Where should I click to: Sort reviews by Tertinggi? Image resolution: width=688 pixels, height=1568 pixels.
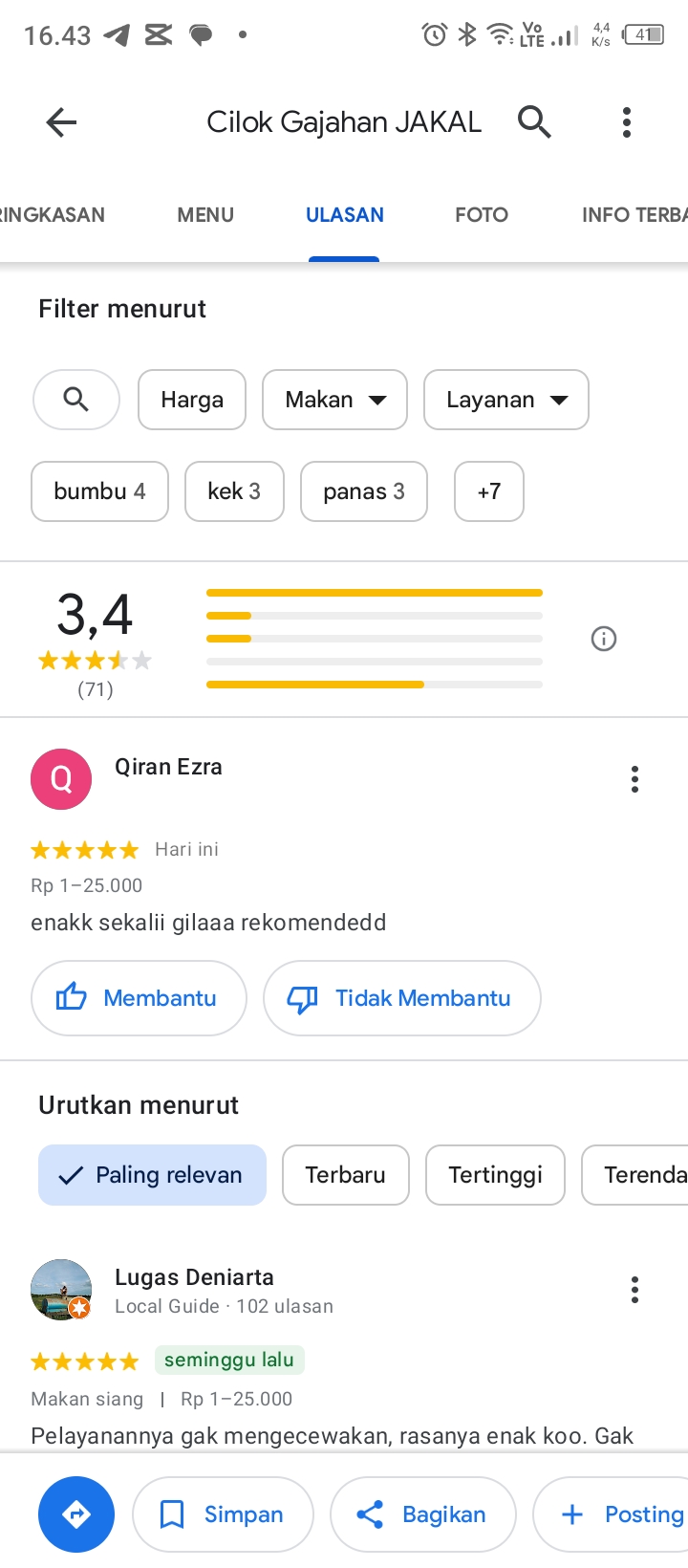(495, 1175)
